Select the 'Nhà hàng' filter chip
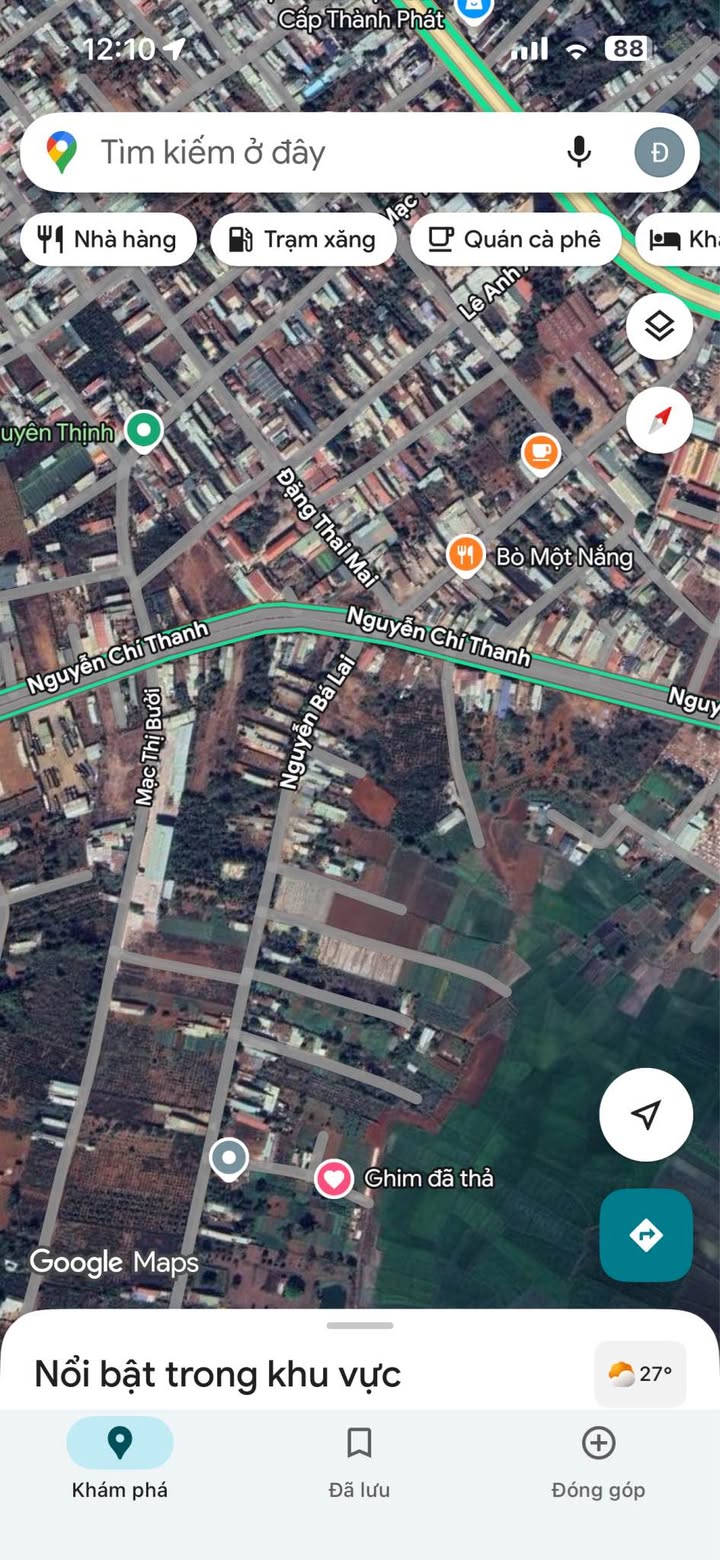 pyautogui.click(x=108, y=240)
